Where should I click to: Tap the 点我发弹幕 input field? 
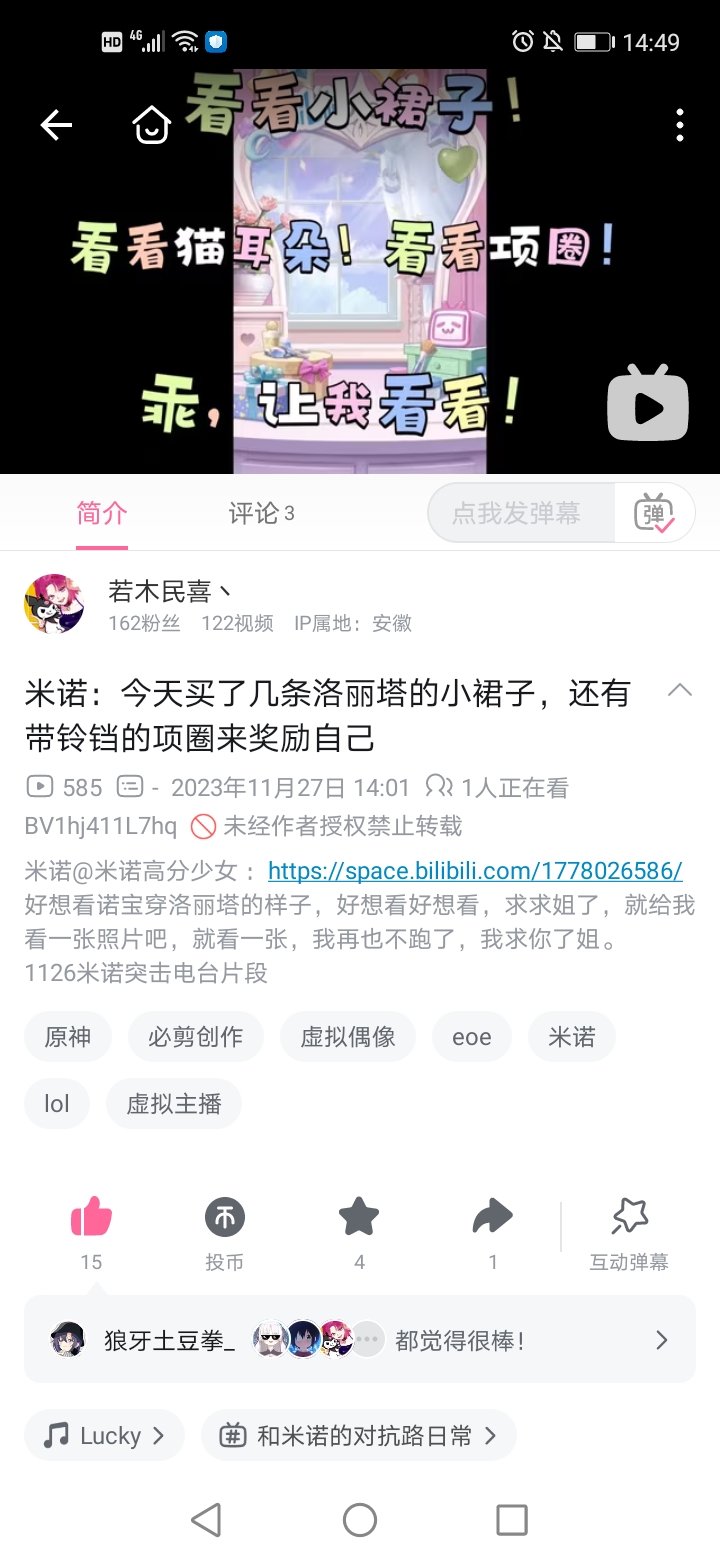516,514
